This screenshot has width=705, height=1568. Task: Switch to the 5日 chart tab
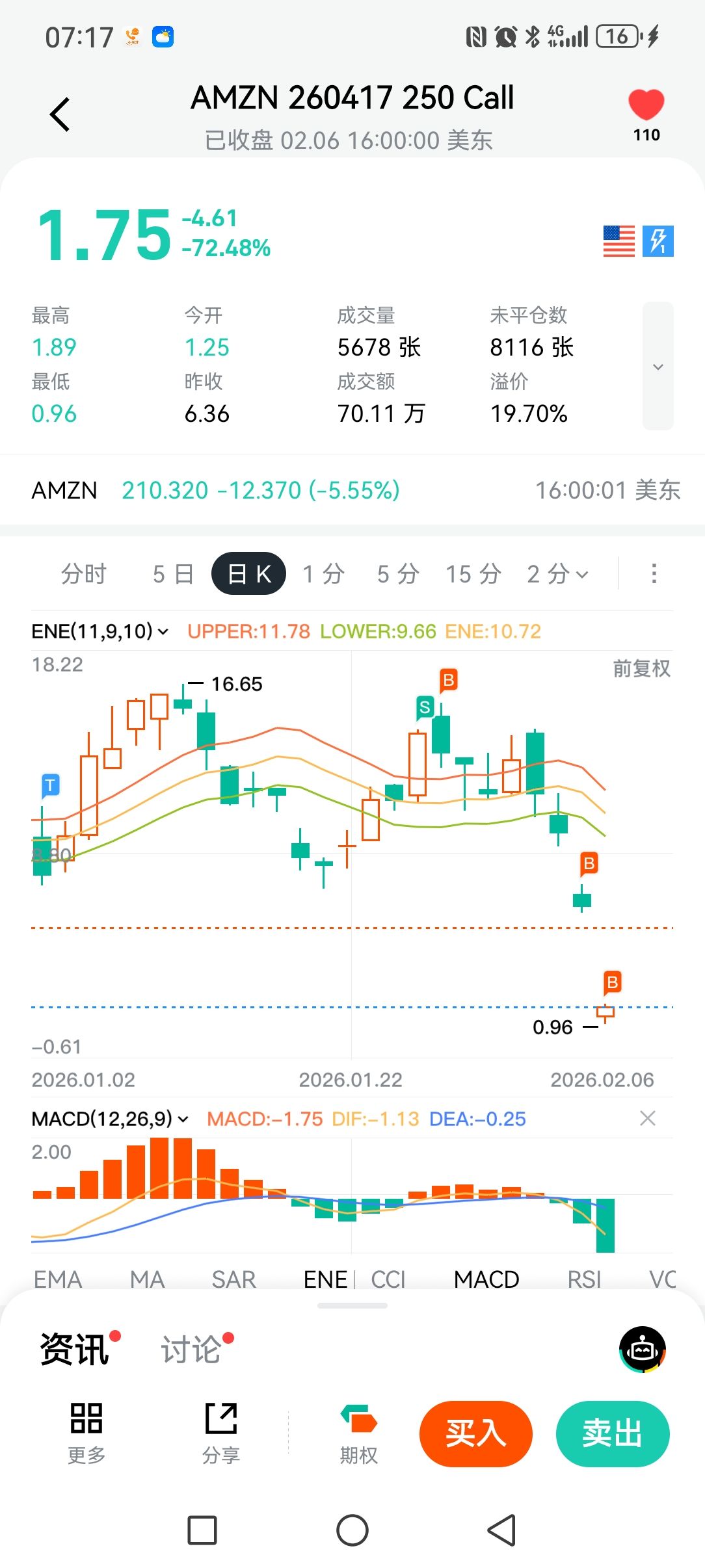pos(173,574)
